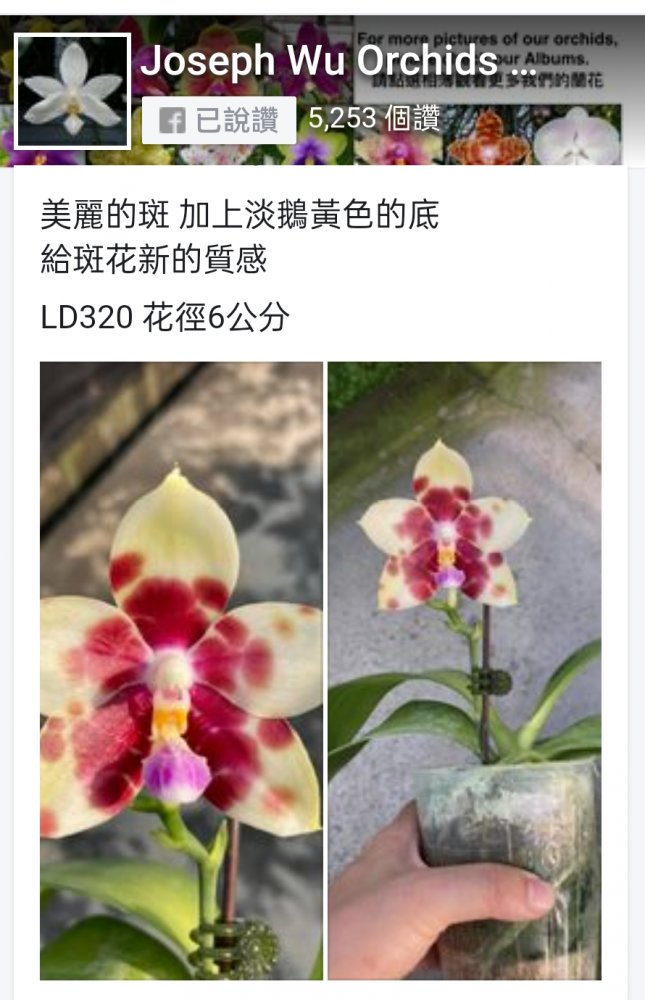Tap the 已說讚 liked button
The height and width of the screenshot is (1000, 645).
coord(219,121)
